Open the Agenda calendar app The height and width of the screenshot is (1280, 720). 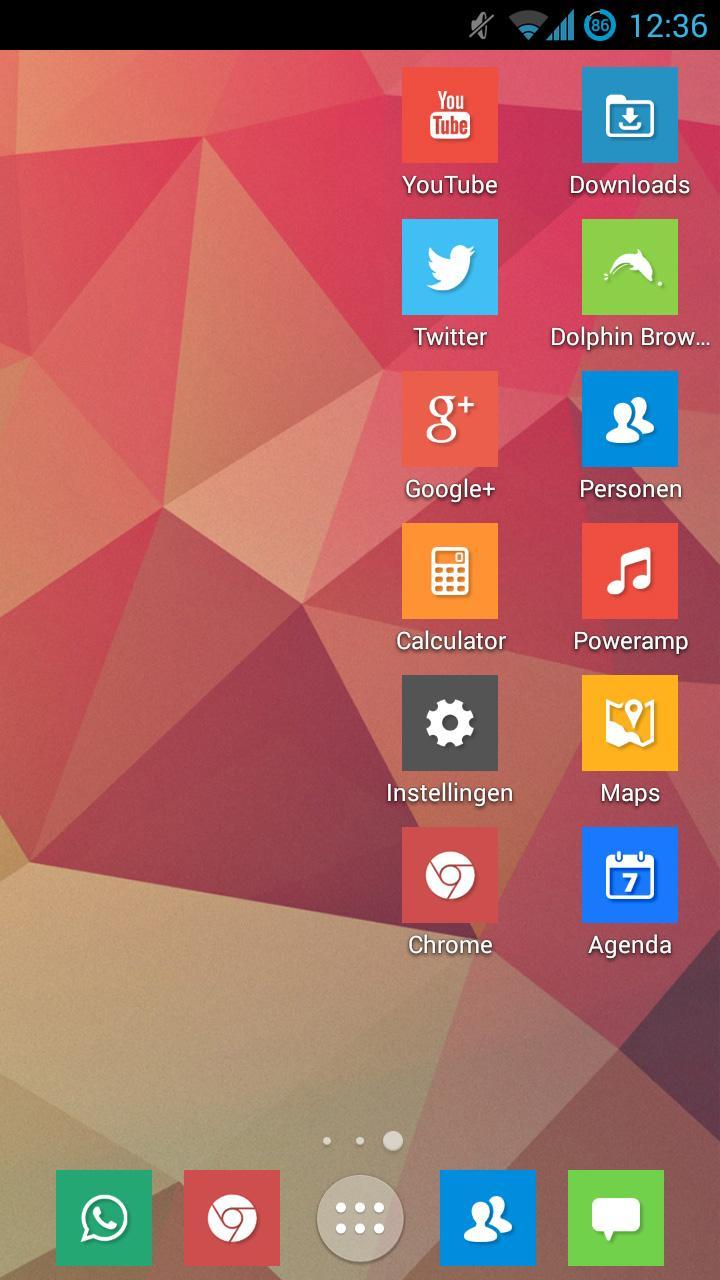[x=630, y=875]
